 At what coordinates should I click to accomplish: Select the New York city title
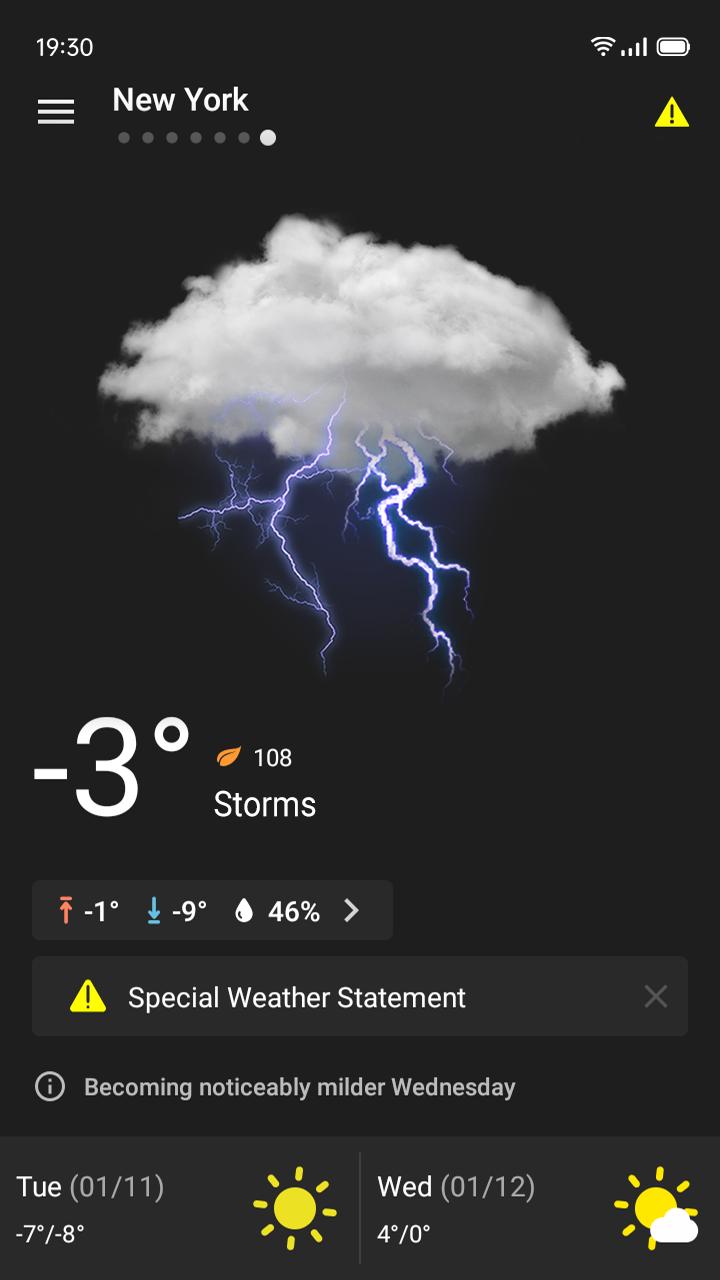[x=181, y=100]
